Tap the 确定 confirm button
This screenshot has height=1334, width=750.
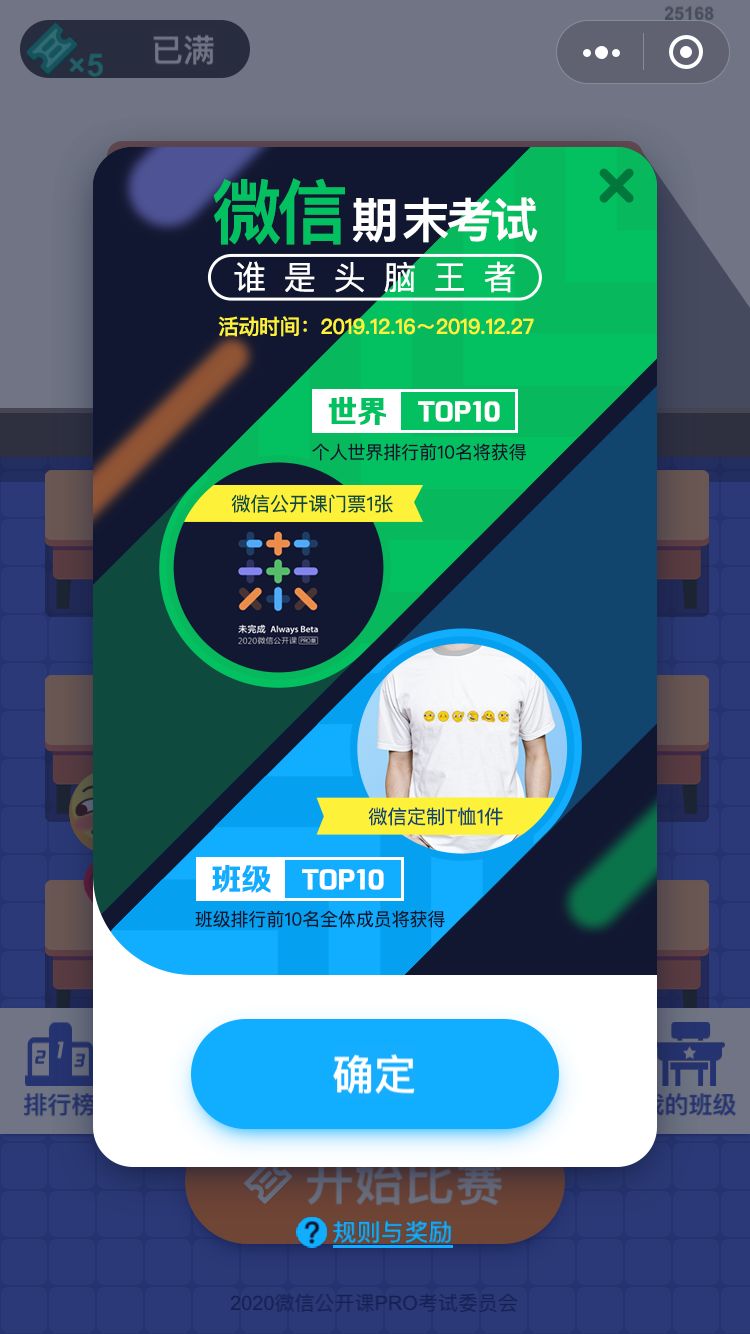tap(374, 1074)
